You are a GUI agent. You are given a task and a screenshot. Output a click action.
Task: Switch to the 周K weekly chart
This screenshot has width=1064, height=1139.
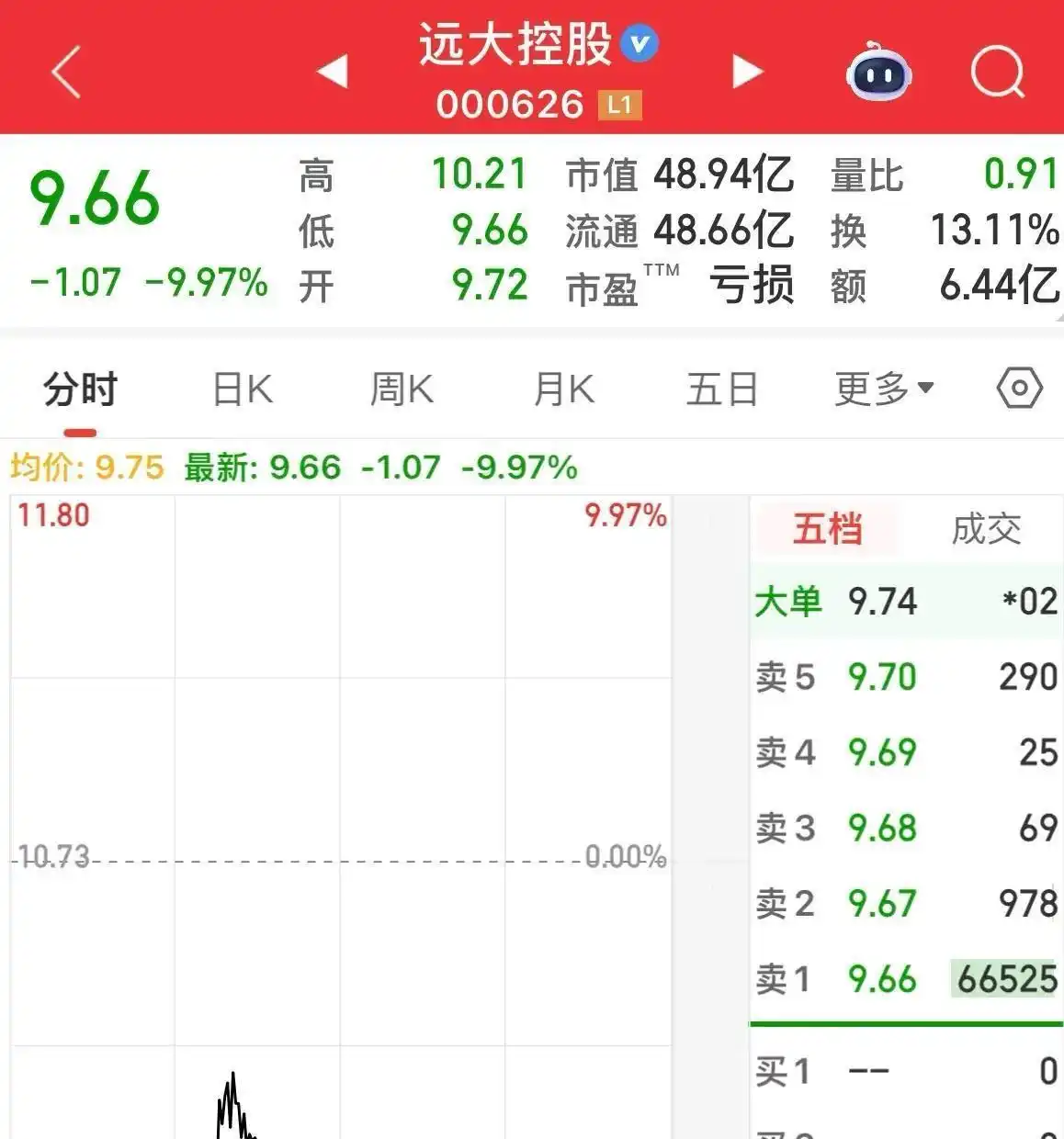402,388
